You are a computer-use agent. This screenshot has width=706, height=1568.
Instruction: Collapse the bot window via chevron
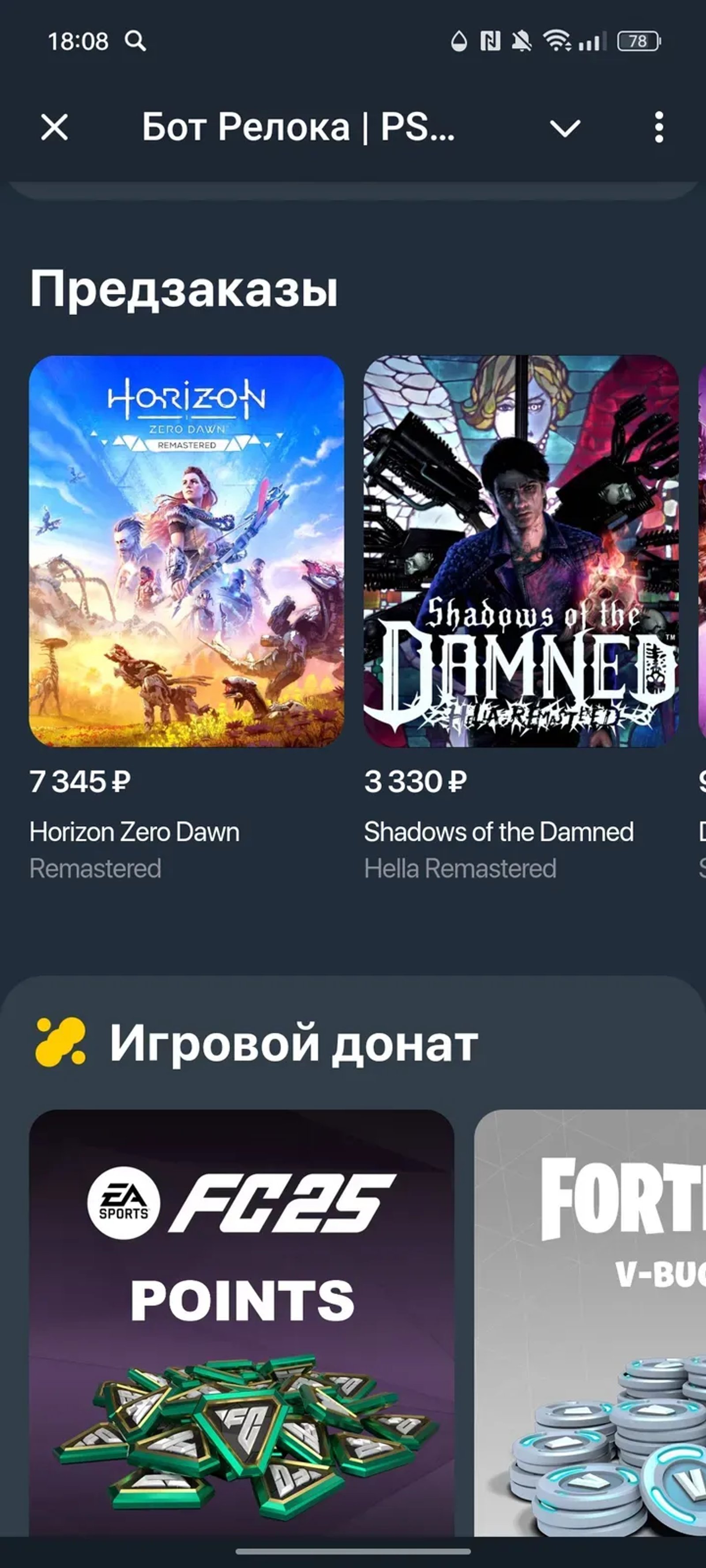[565, 128]
